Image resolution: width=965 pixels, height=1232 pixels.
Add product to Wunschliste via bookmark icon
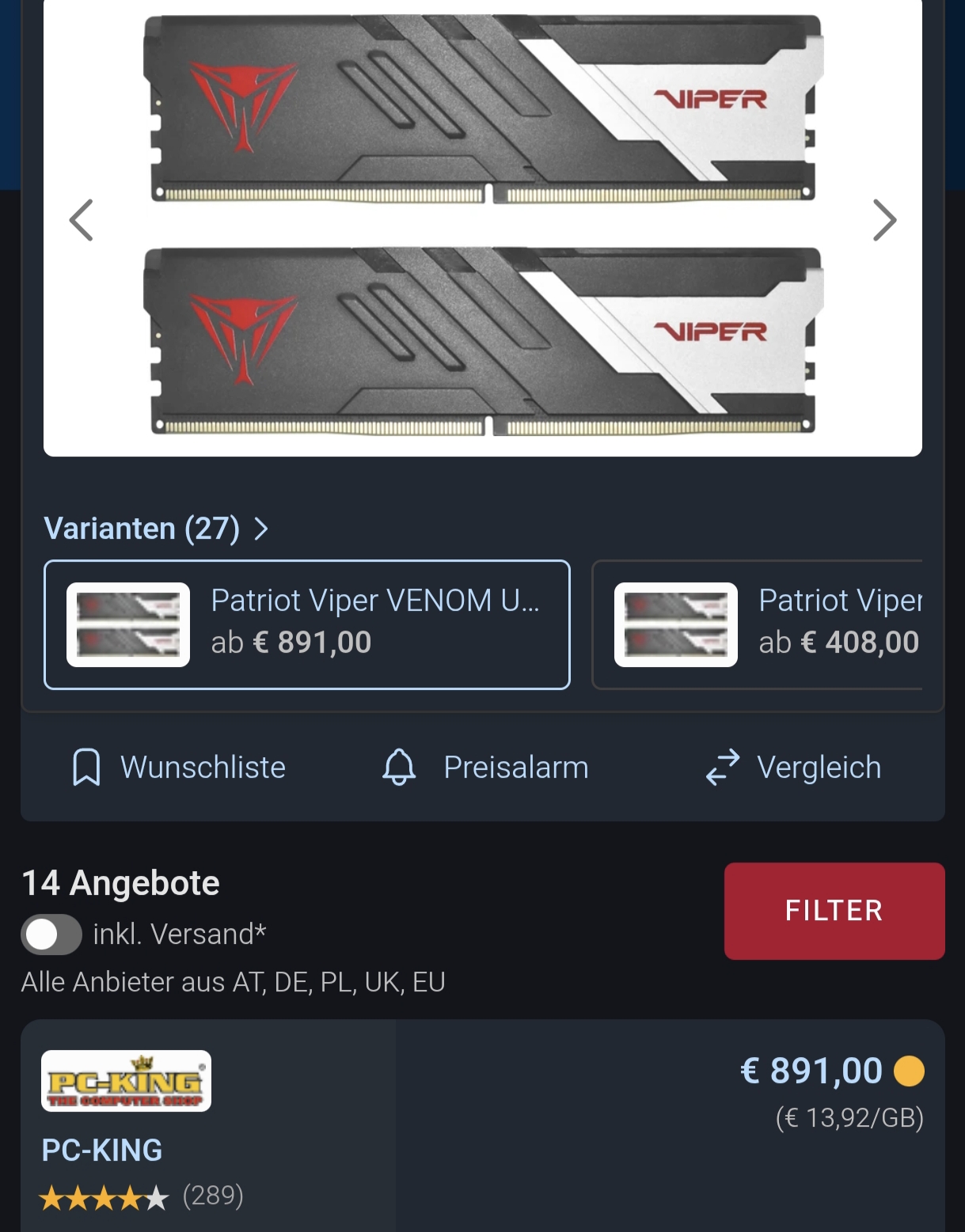(x=87, y=766)
